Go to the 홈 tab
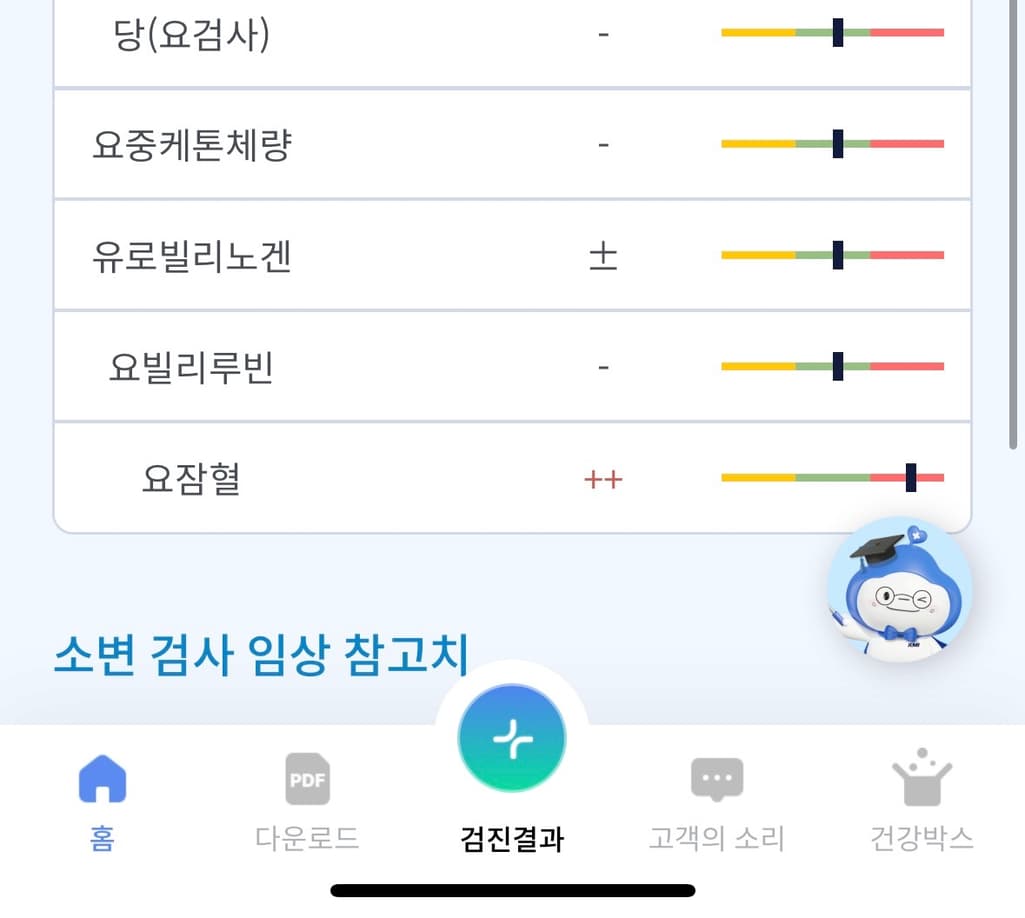 coord(102,798)
